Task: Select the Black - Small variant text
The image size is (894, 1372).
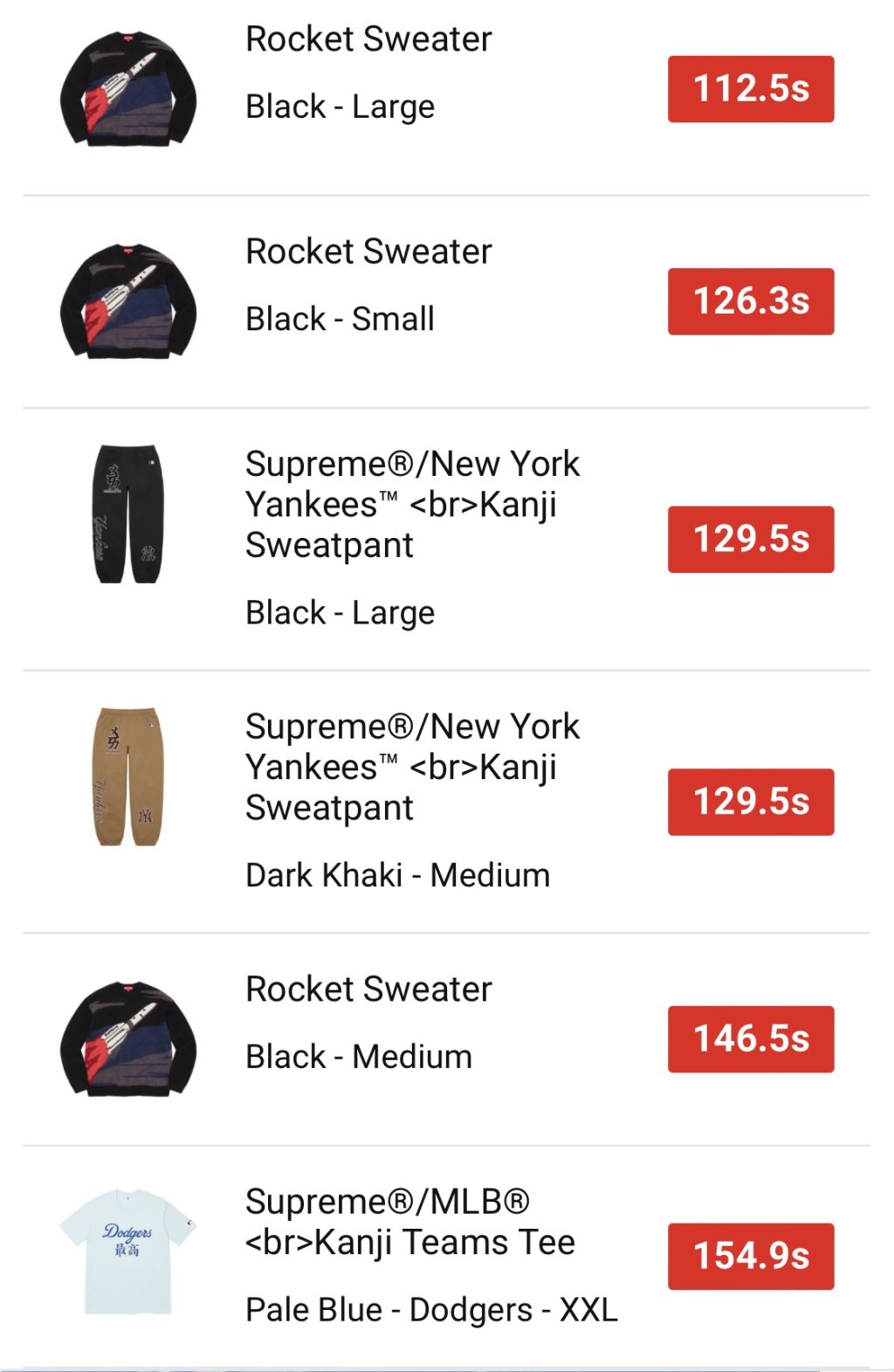Action: coord(339,319)
